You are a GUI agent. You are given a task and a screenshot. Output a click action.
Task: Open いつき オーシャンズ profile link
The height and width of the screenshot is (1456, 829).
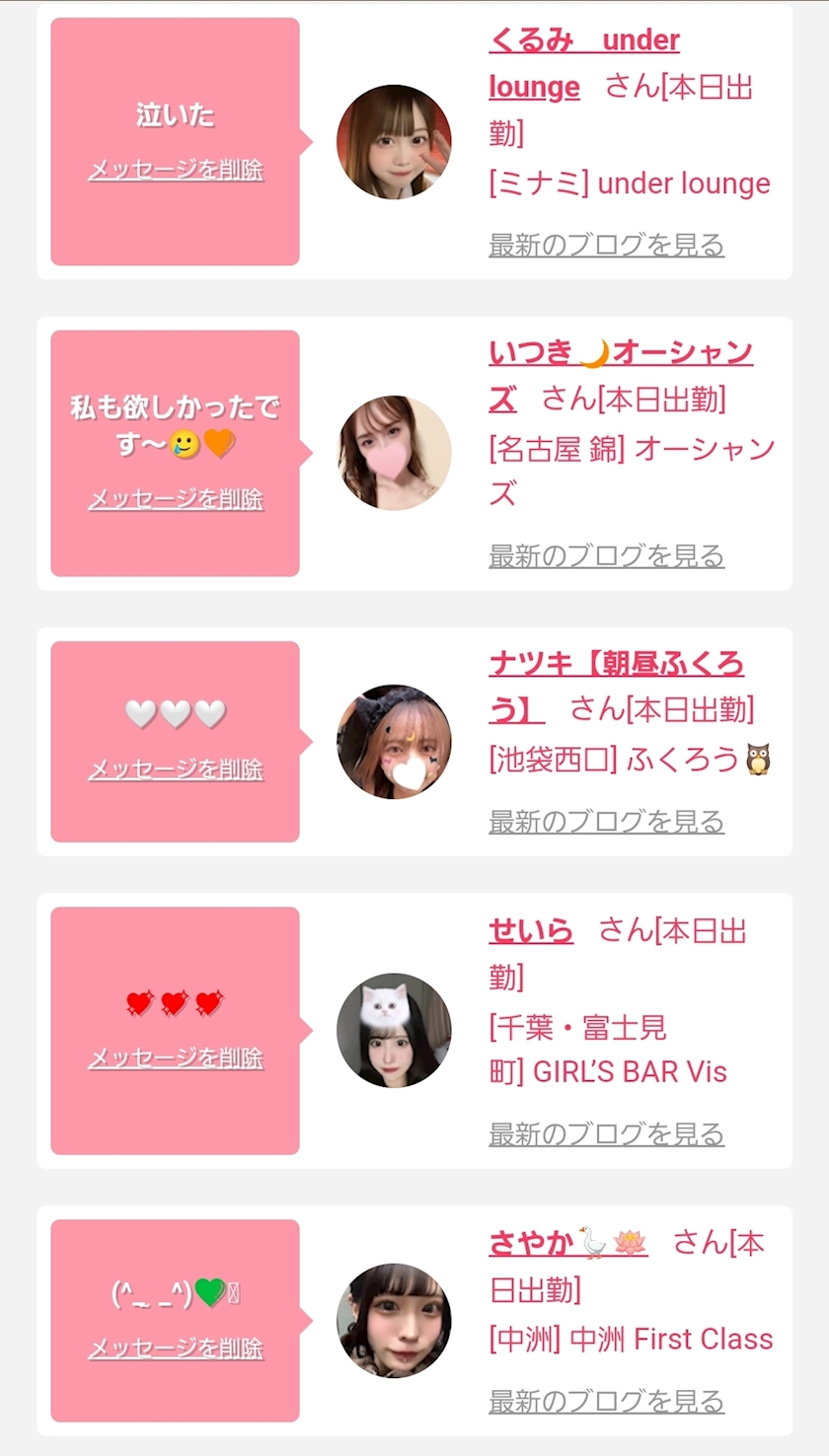tap(621, 375)
